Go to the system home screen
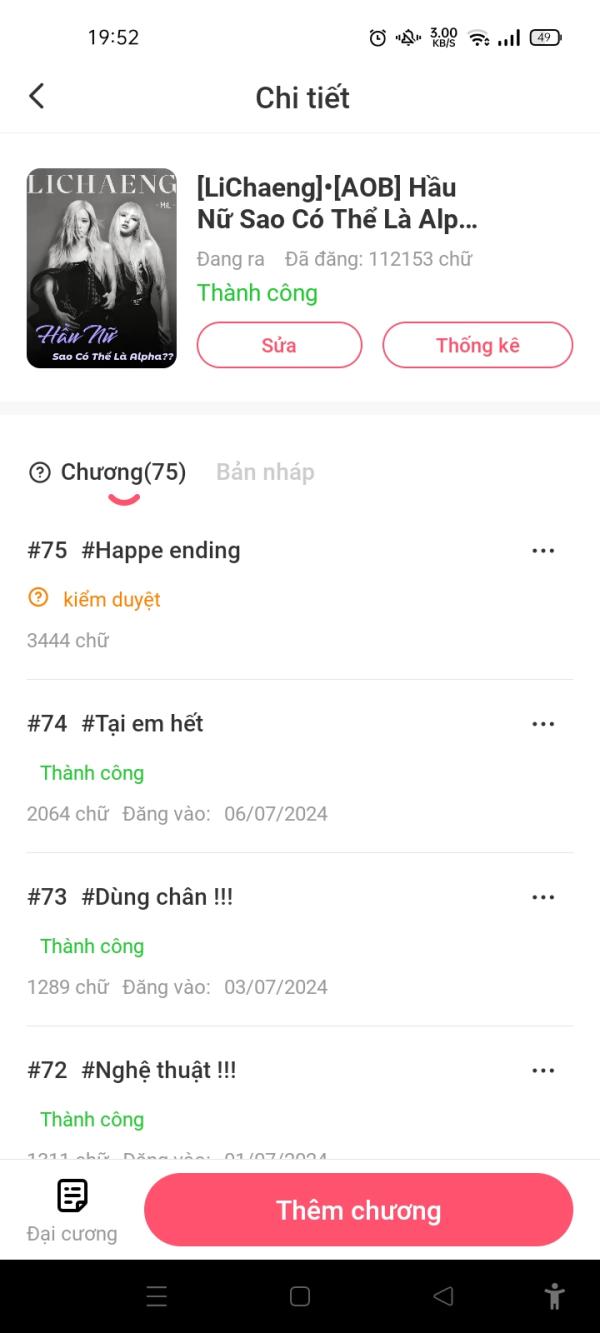The height and width of the screenshot is (1333, 600). tap(300, 1296)
